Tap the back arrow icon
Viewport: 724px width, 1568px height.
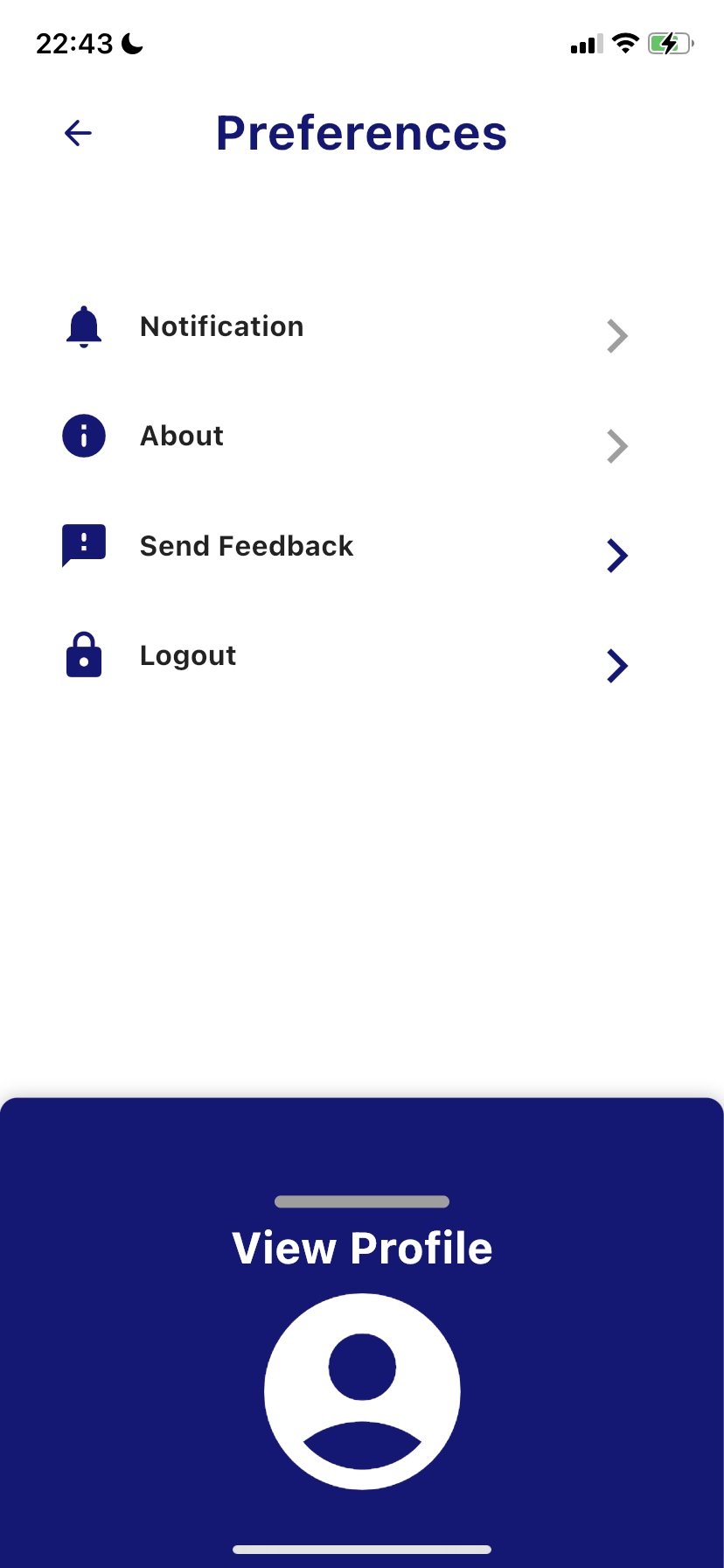click(x=77, y=132)
